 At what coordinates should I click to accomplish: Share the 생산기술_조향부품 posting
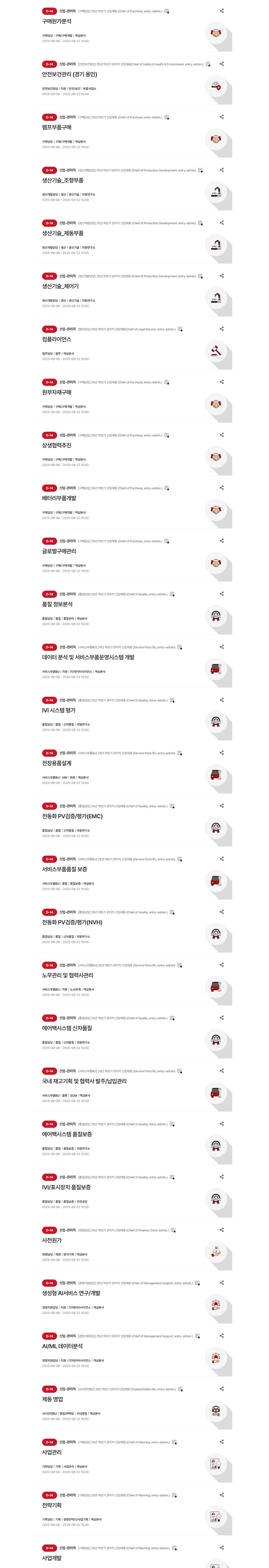[222, 170]
